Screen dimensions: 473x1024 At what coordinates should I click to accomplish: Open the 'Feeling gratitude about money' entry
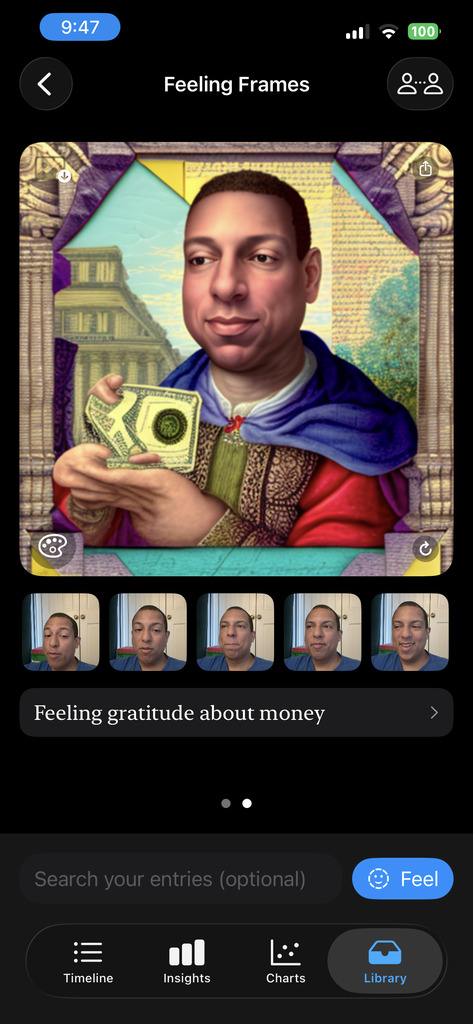236,712
